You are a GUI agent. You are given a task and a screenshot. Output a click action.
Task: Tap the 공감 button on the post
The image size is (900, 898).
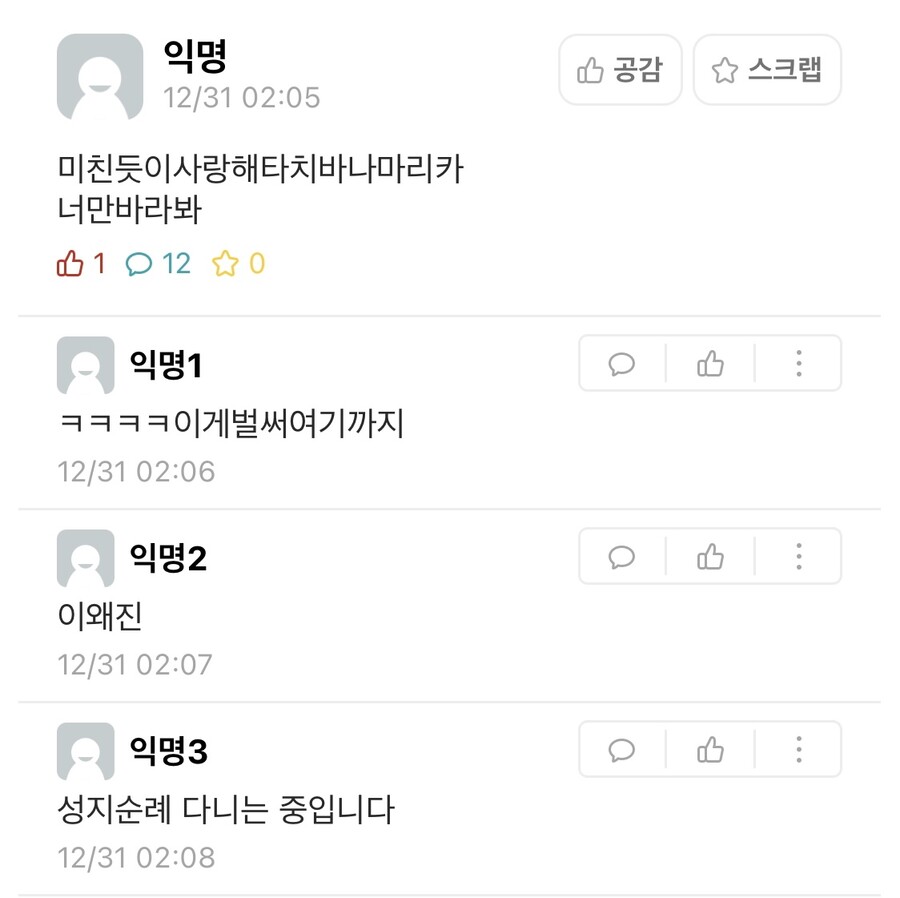tap(620, 70)
